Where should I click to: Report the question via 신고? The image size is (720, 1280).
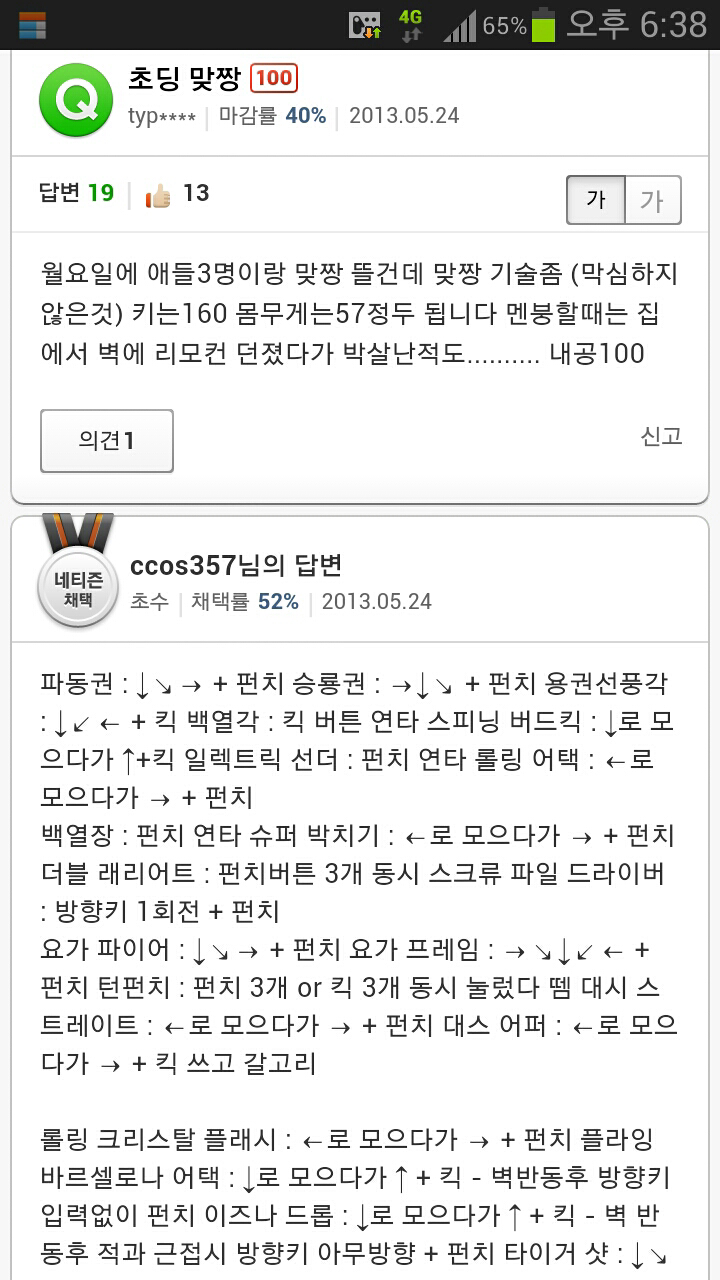(661, 436)
